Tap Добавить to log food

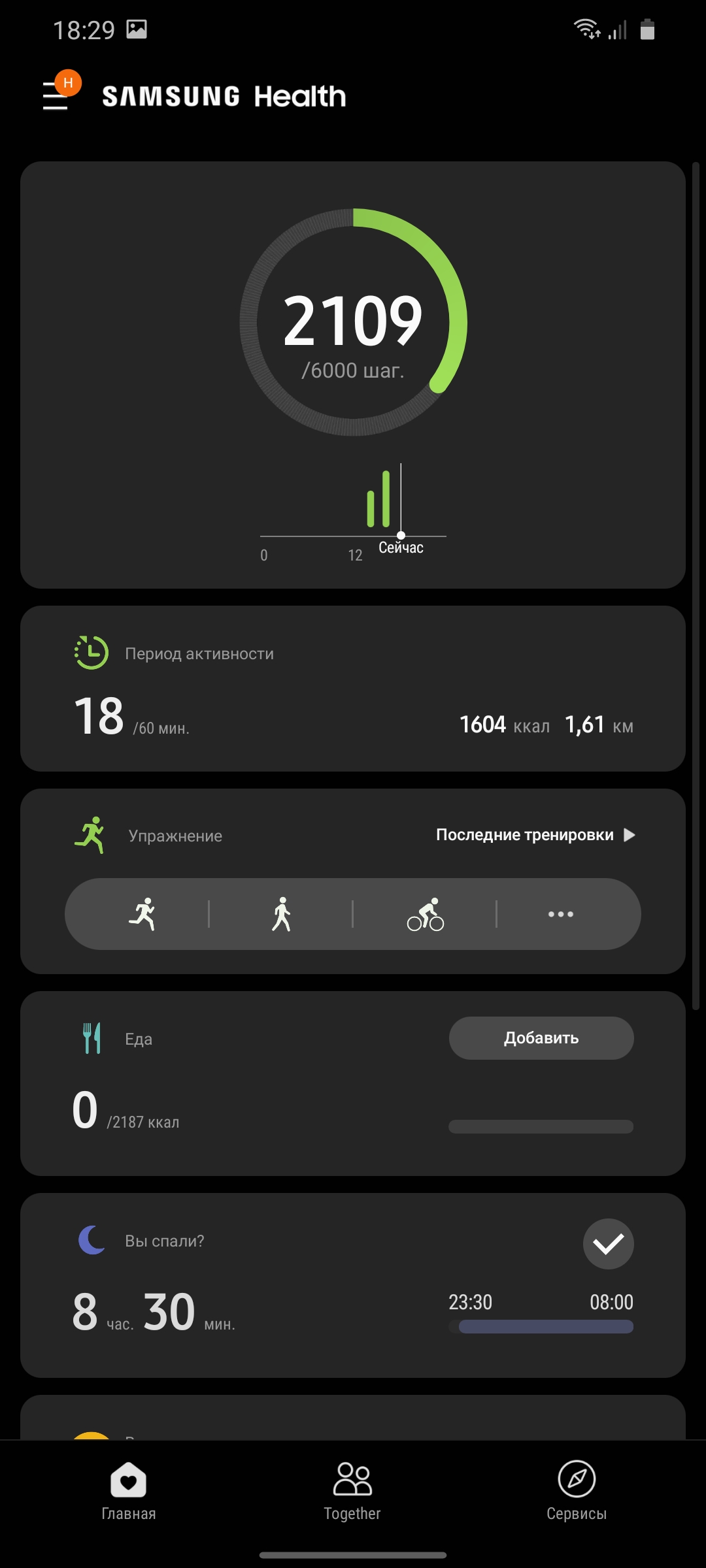pos(541,1038)
